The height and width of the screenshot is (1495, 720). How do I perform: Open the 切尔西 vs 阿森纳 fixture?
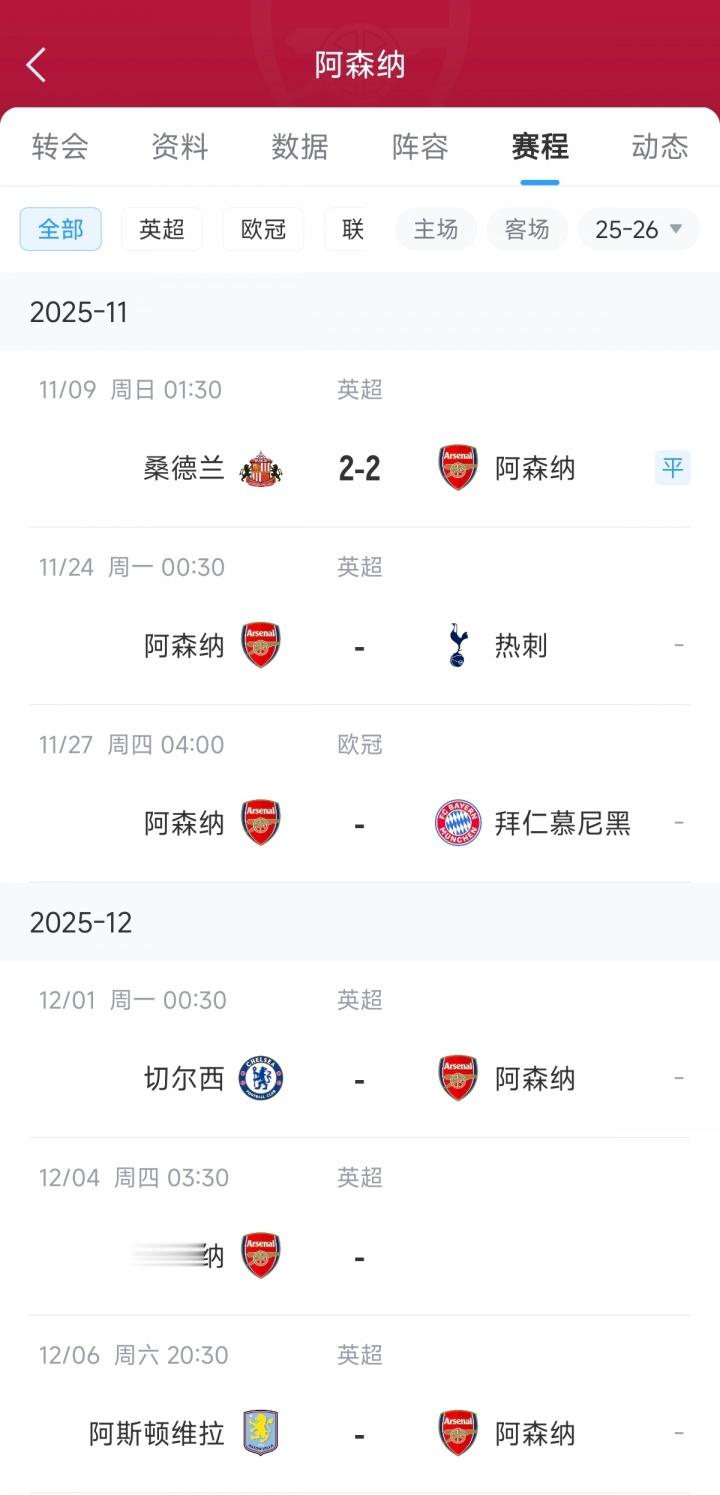click(360, 1079)
